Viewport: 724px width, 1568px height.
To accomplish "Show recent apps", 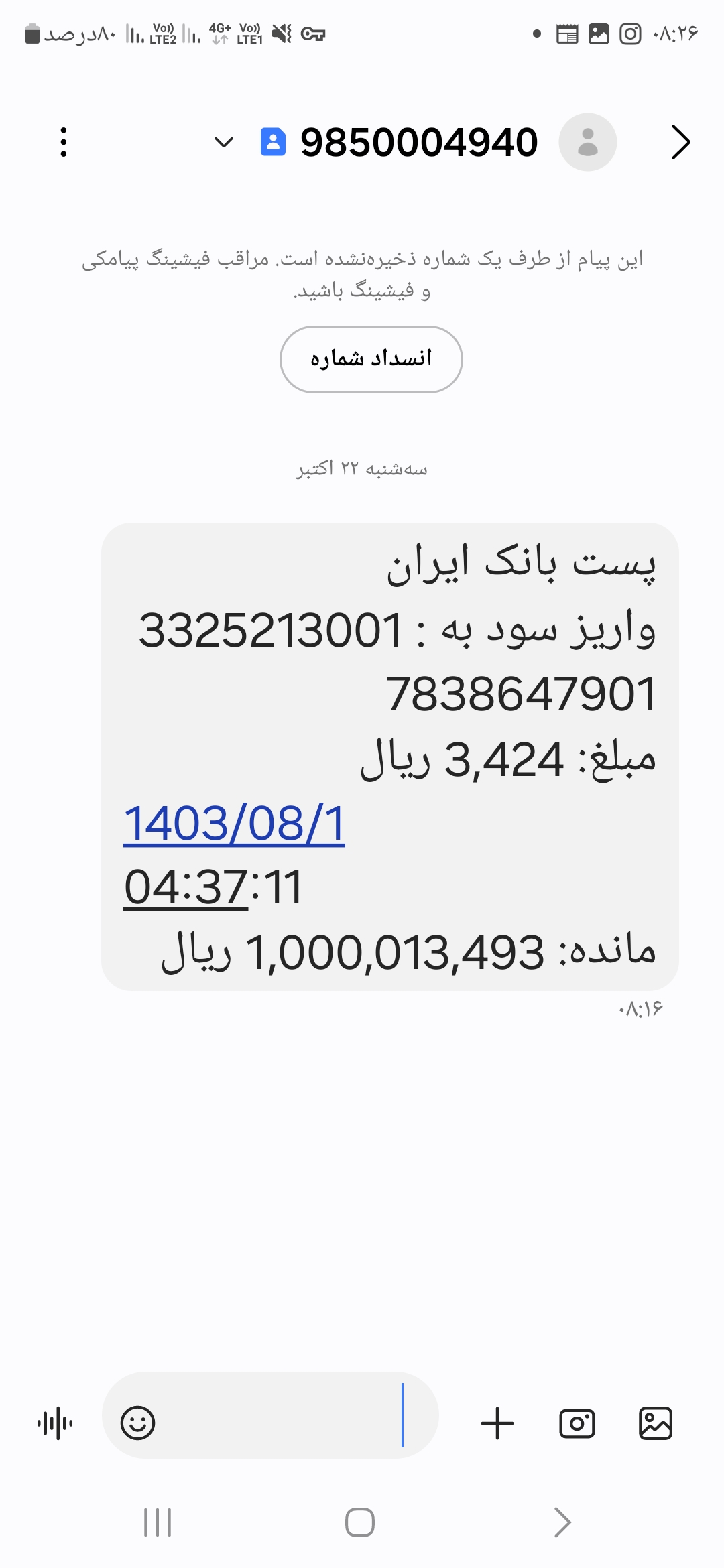I will 158,1522.
